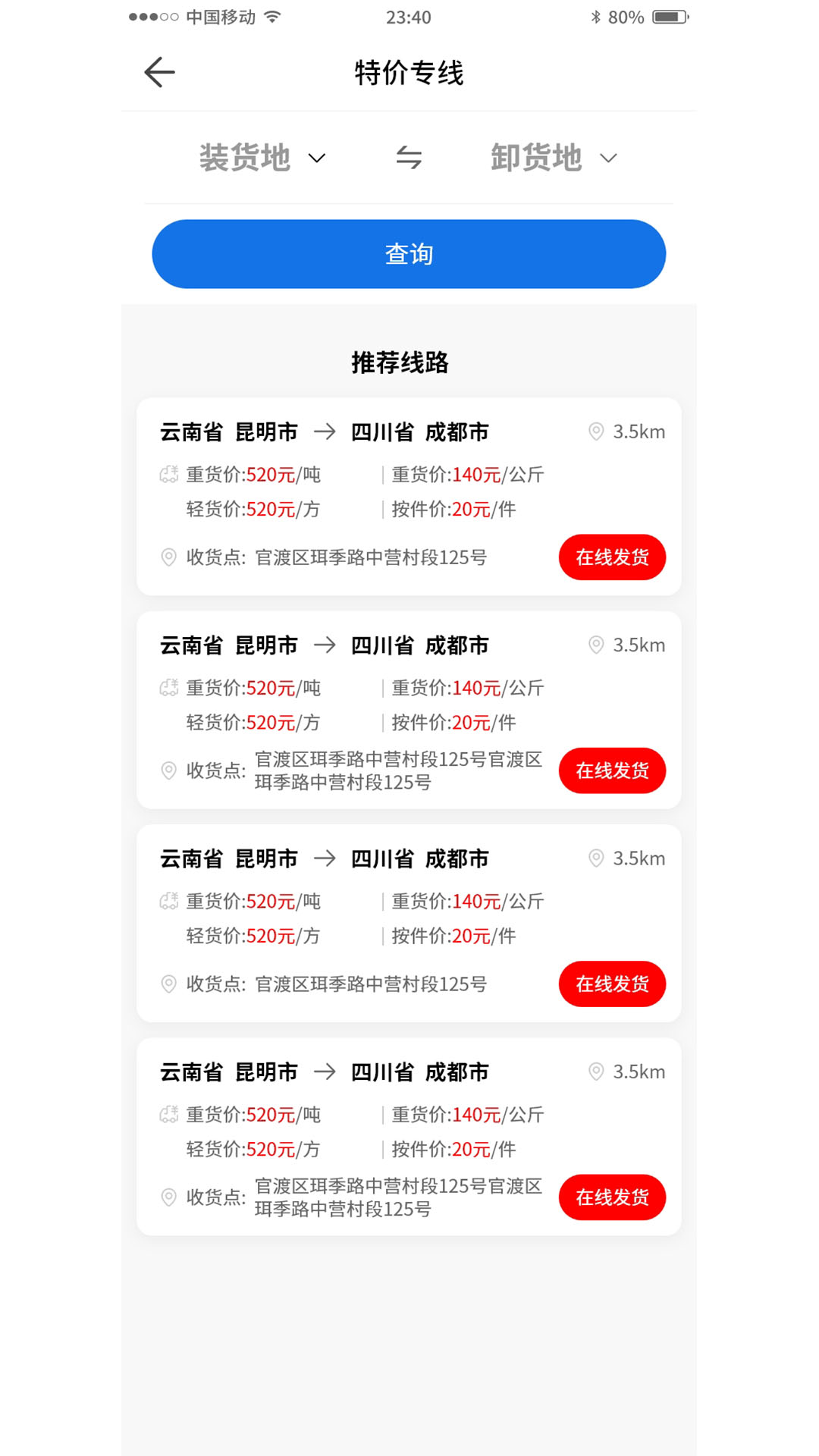Viewport: 819px width, 1456px height.
Task: Open the third recommended route card
Action: coord(409,924)
